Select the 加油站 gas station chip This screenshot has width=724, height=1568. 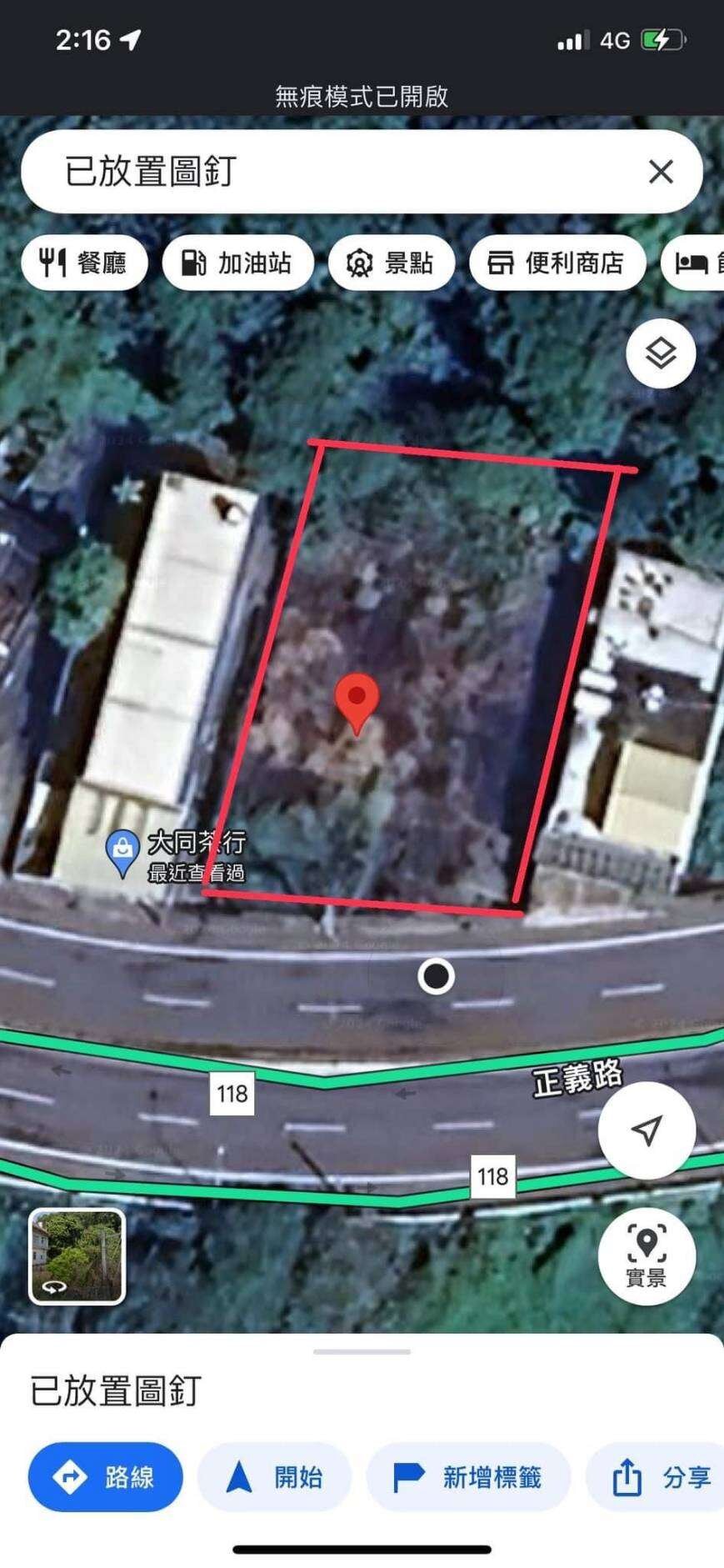tap(237, 263)
